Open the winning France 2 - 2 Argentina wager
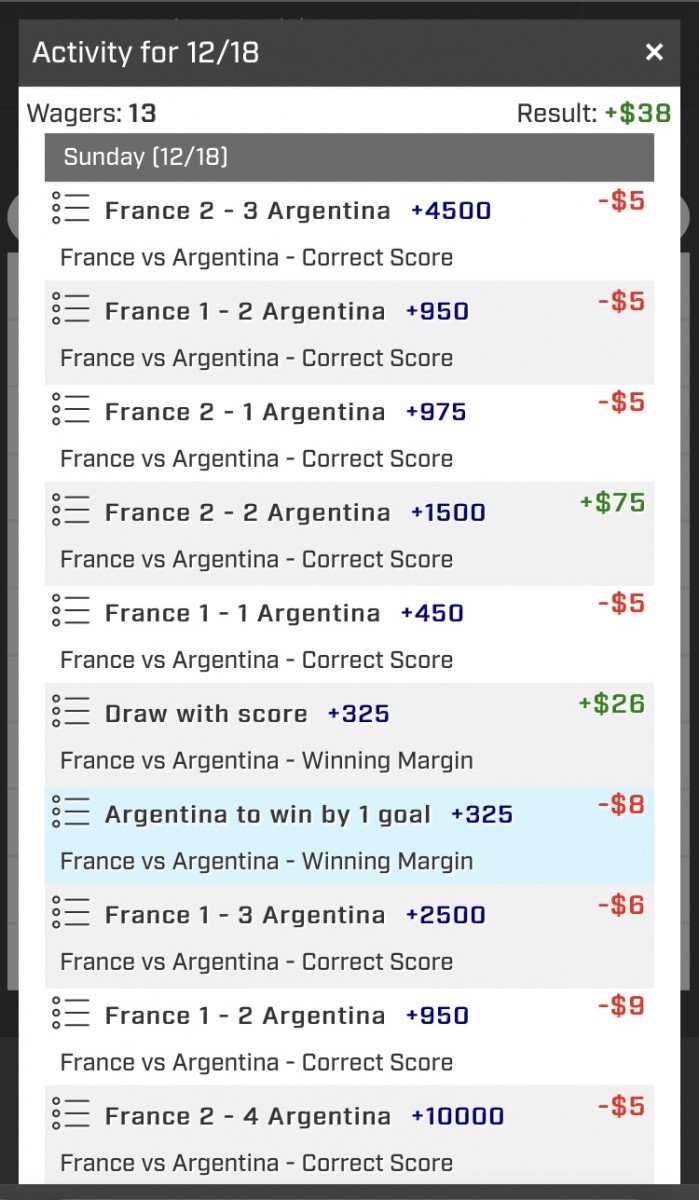Viewport: 699px width, 1200px height. pos(247,513)
